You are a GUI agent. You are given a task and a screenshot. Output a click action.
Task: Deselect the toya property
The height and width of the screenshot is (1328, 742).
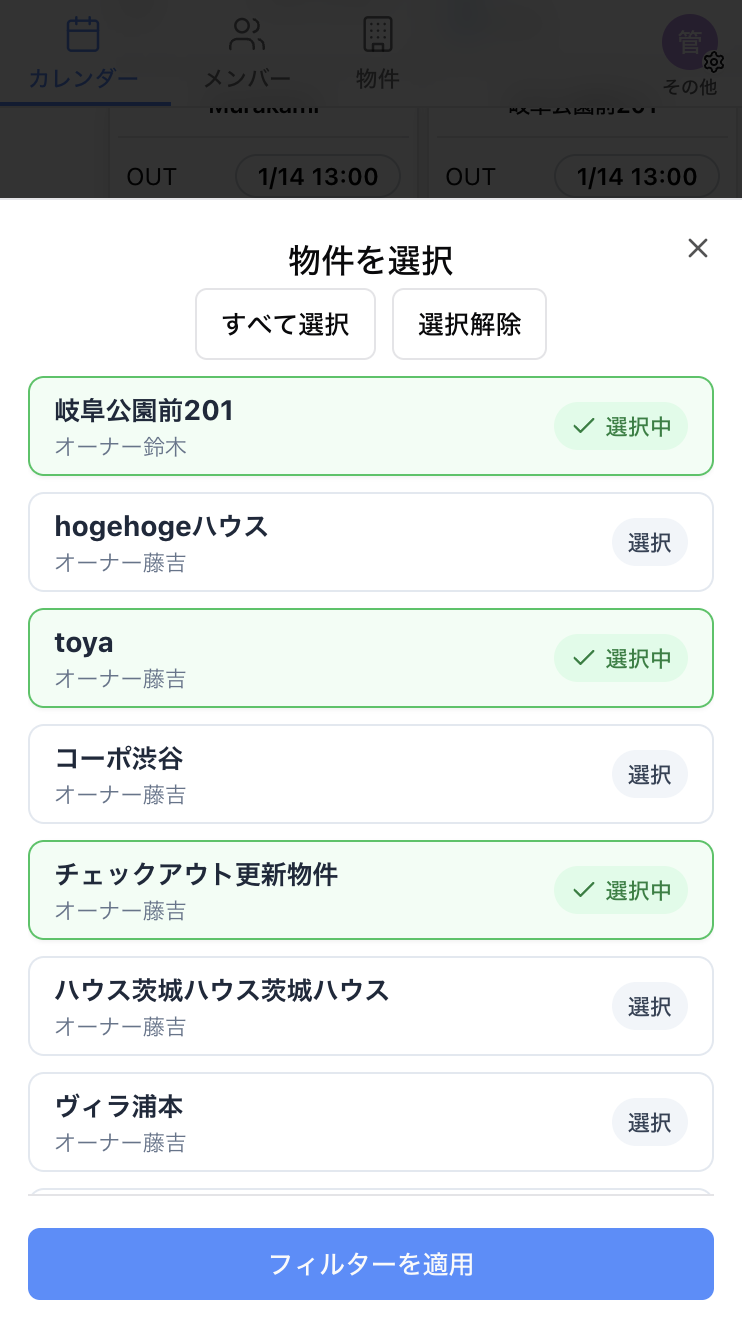pos(620,658)
